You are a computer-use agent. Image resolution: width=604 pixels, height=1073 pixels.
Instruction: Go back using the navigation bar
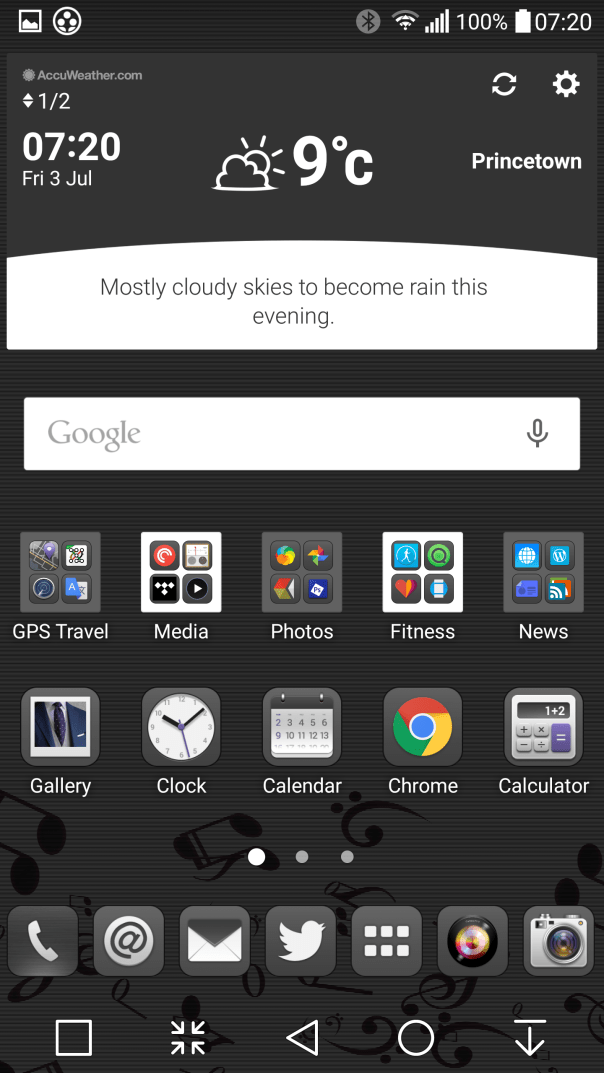pos(302,1038)
